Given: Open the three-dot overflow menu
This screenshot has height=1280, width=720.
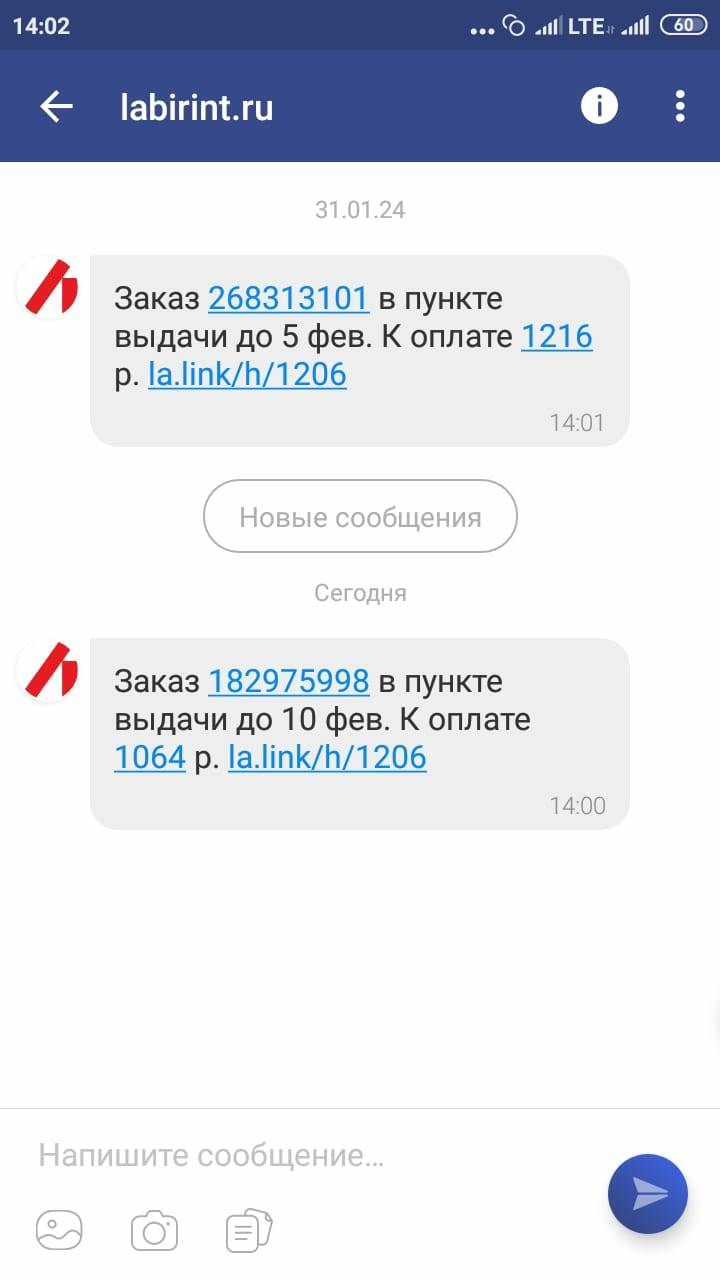Looking at the screenshot, I should coord(680,105).
